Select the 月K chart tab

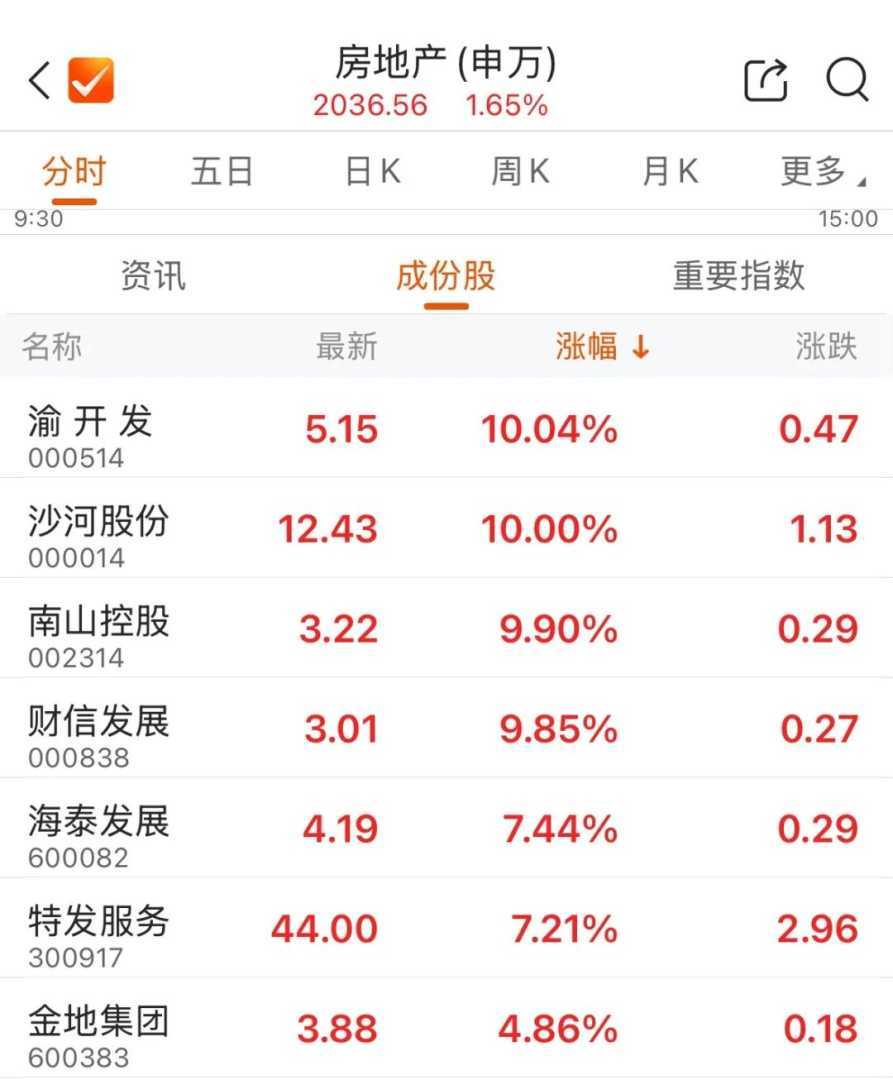(670, 172)
